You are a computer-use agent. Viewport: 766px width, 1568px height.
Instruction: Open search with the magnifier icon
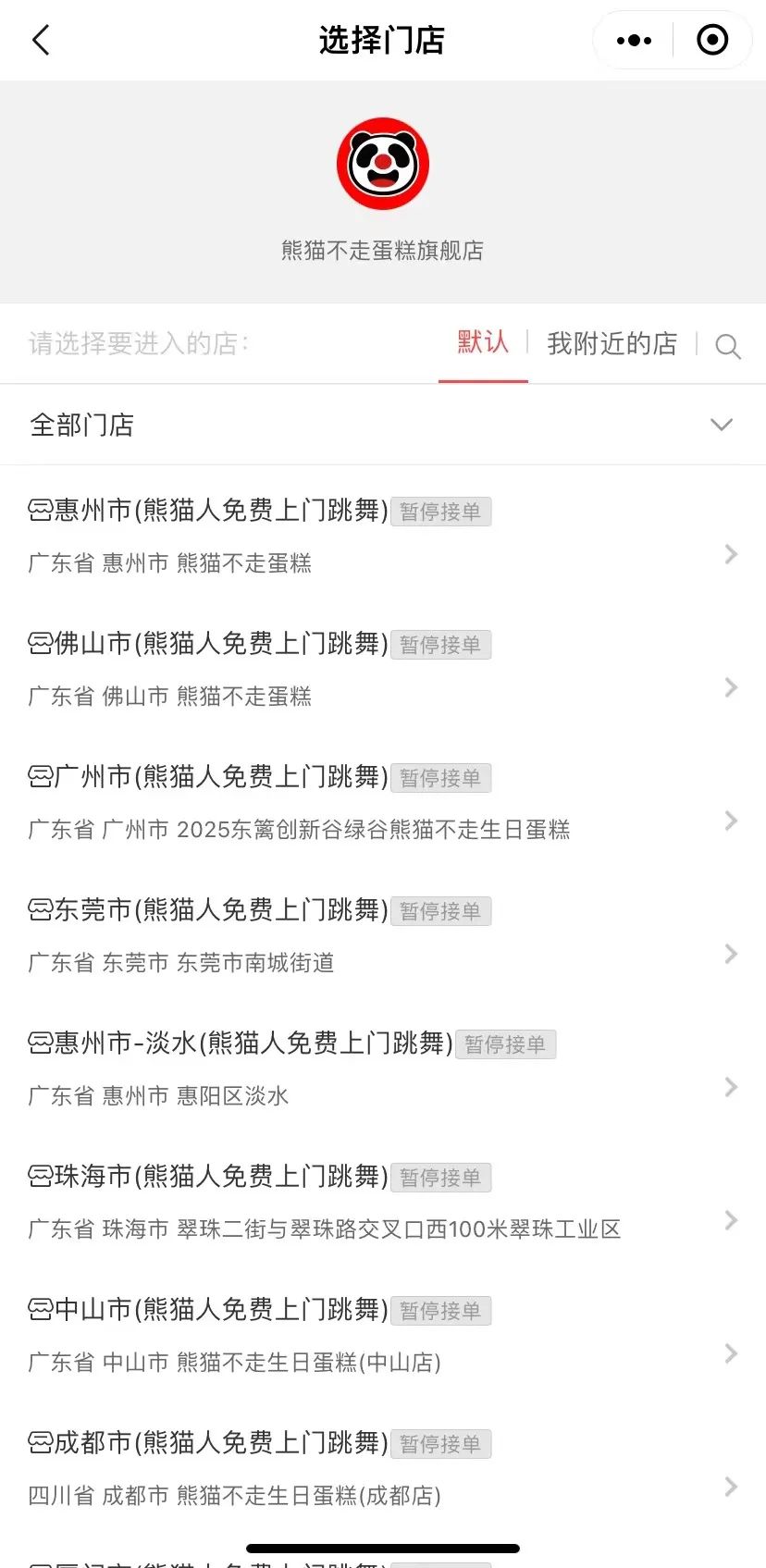click(728, 346)
